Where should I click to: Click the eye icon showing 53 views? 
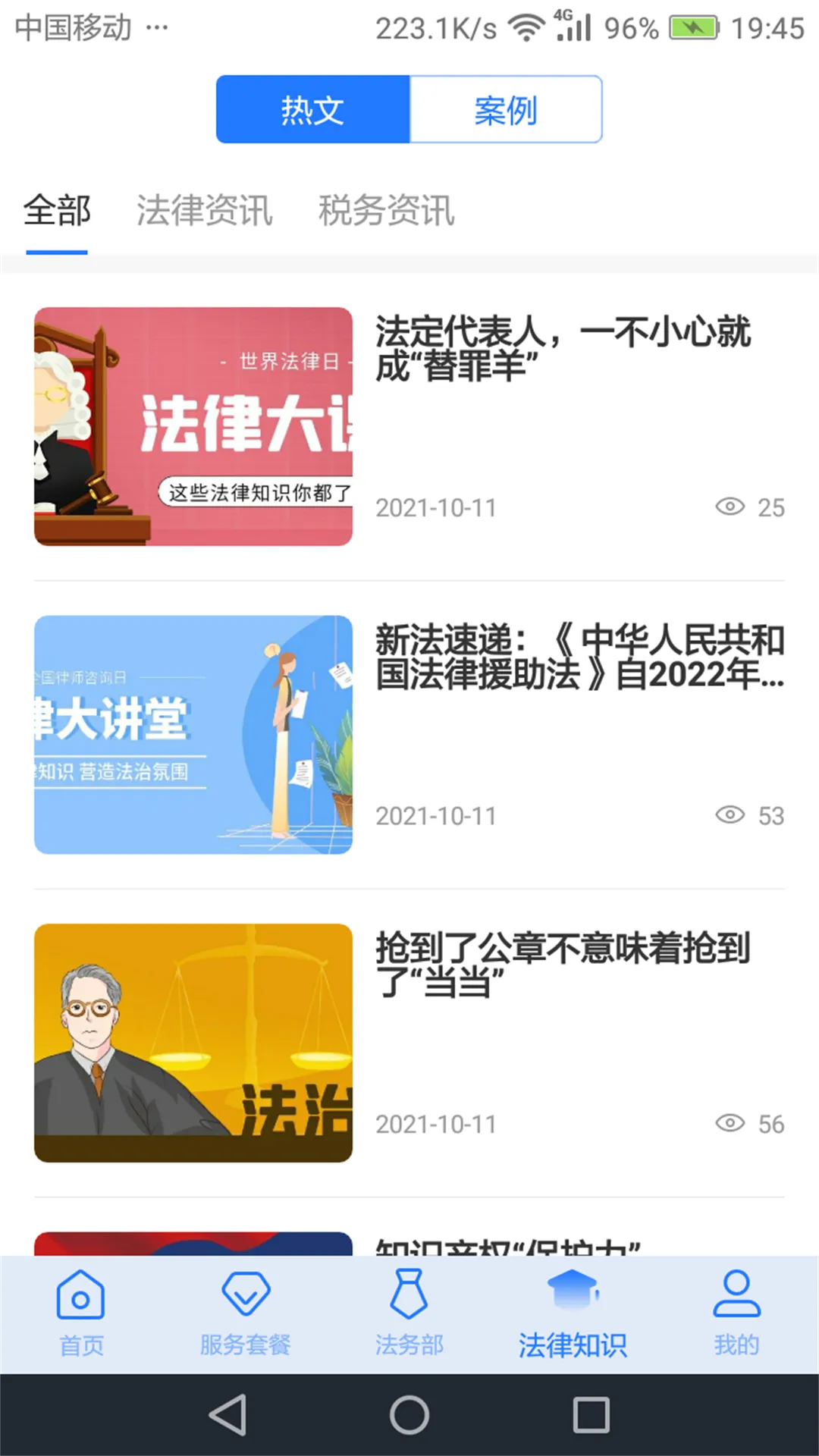(x=730, y=815)
